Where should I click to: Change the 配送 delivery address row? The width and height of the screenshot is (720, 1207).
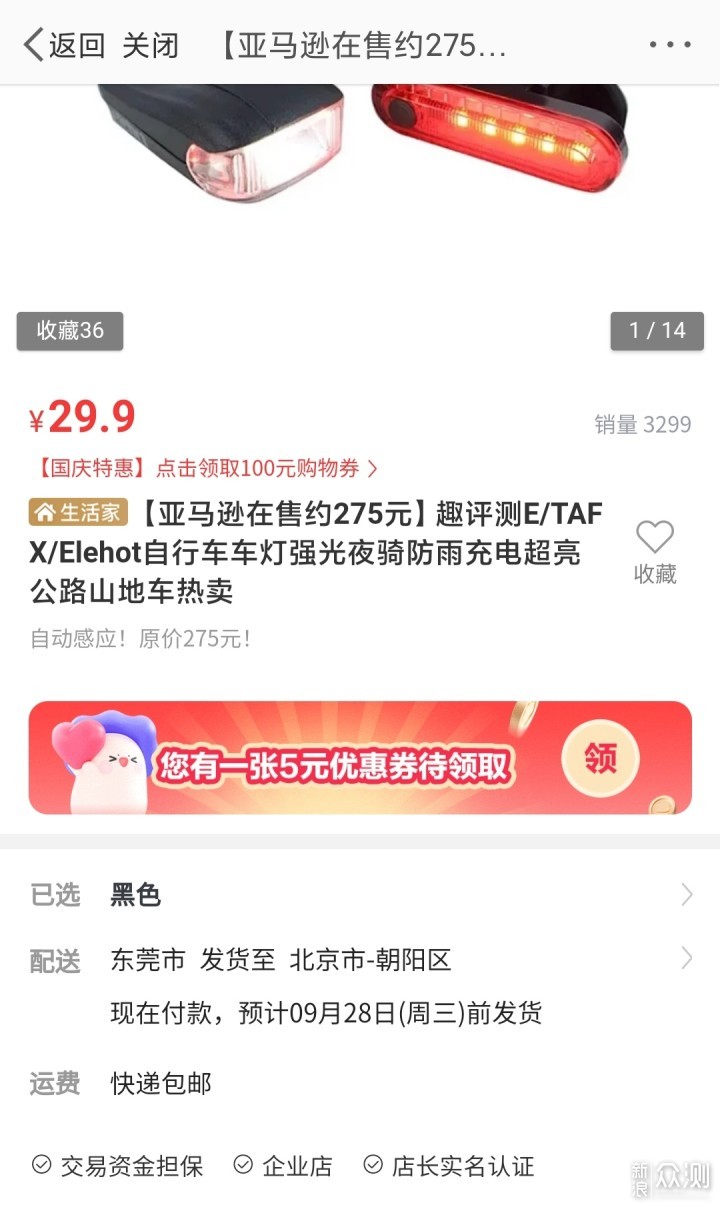360,961
